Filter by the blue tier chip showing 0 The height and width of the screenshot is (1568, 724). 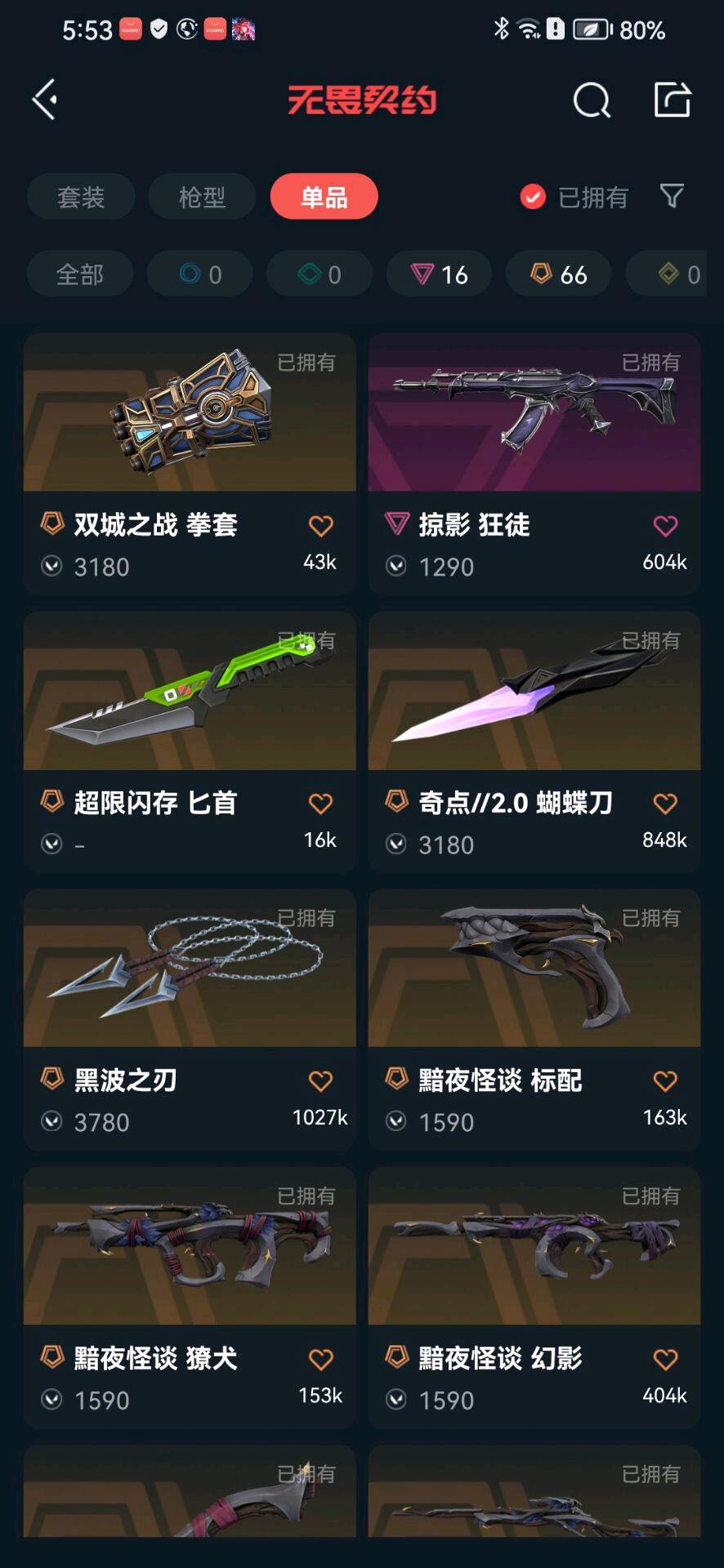click(200, 274)
